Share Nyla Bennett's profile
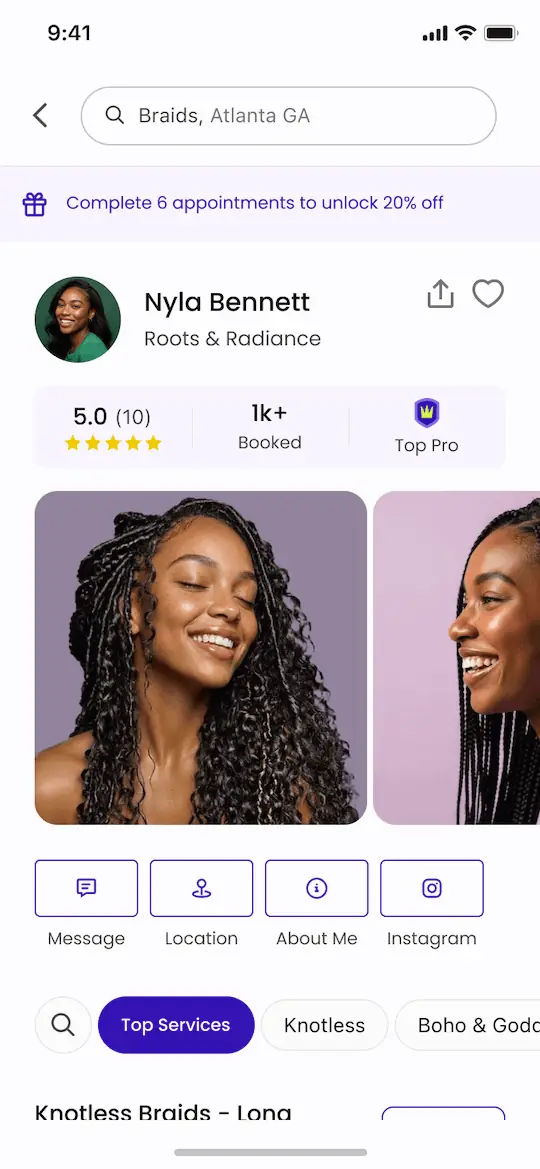The width and height of the screenshot is (540, 1169). 440,294
